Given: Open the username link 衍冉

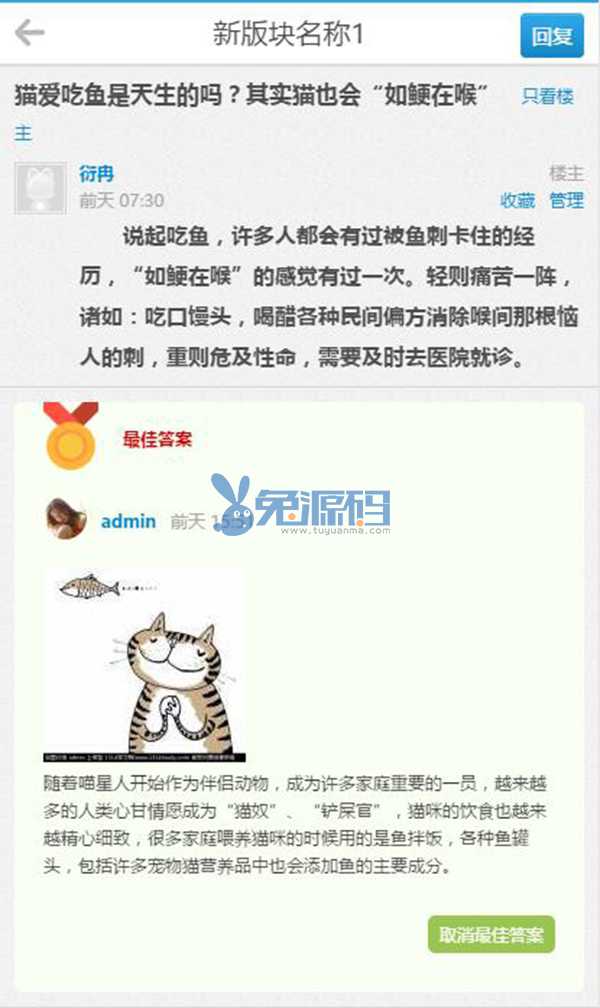Looking at the screenshot, I should tap(97, 175).
